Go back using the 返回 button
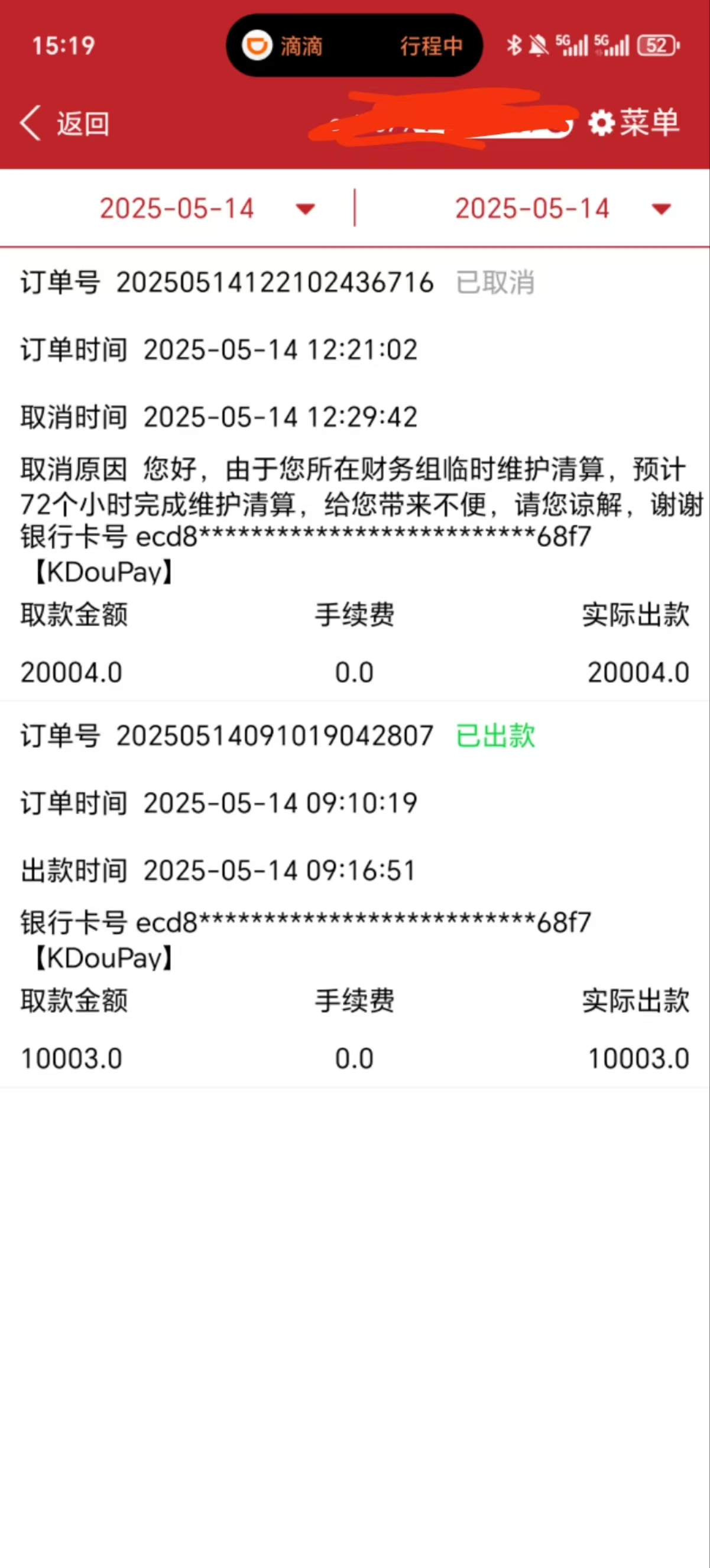Screen dimensions: 710x1568 pos(64,124)
